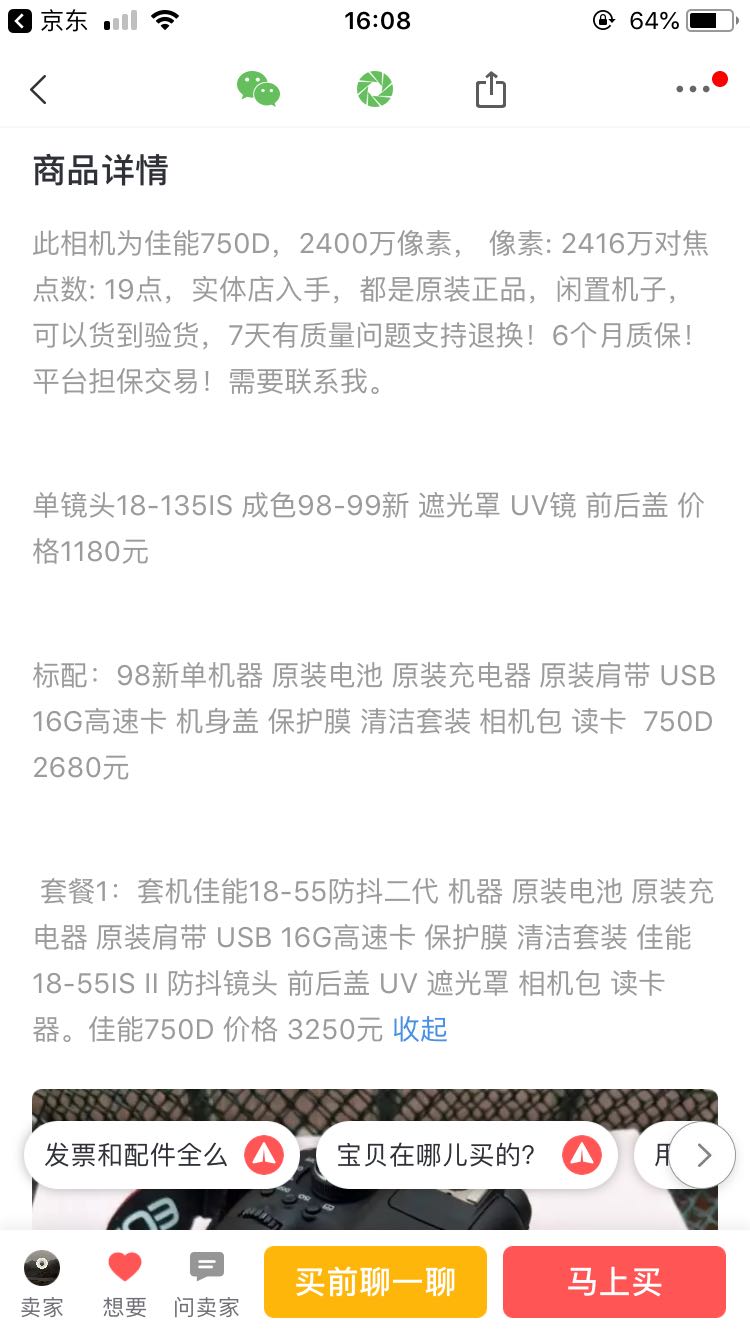Share this listing to WeChat
This screenshot has height=1334, width=750.
tap(258, 90)
